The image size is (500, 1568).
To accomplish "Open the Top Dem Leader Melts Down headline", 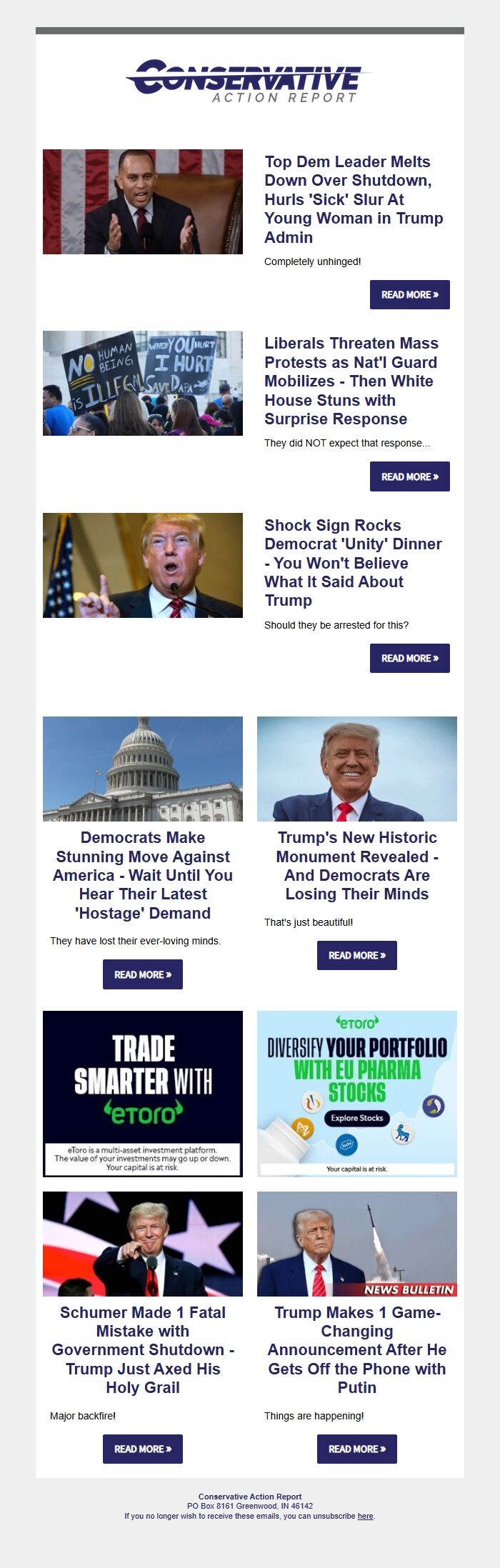I will click(354, 199).
